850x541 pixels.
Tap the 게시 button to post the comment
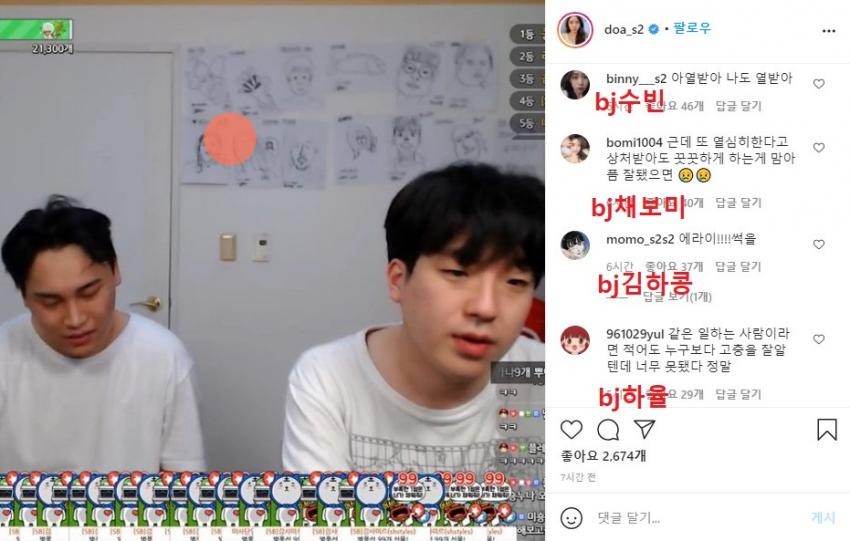[x=822, y=518]
